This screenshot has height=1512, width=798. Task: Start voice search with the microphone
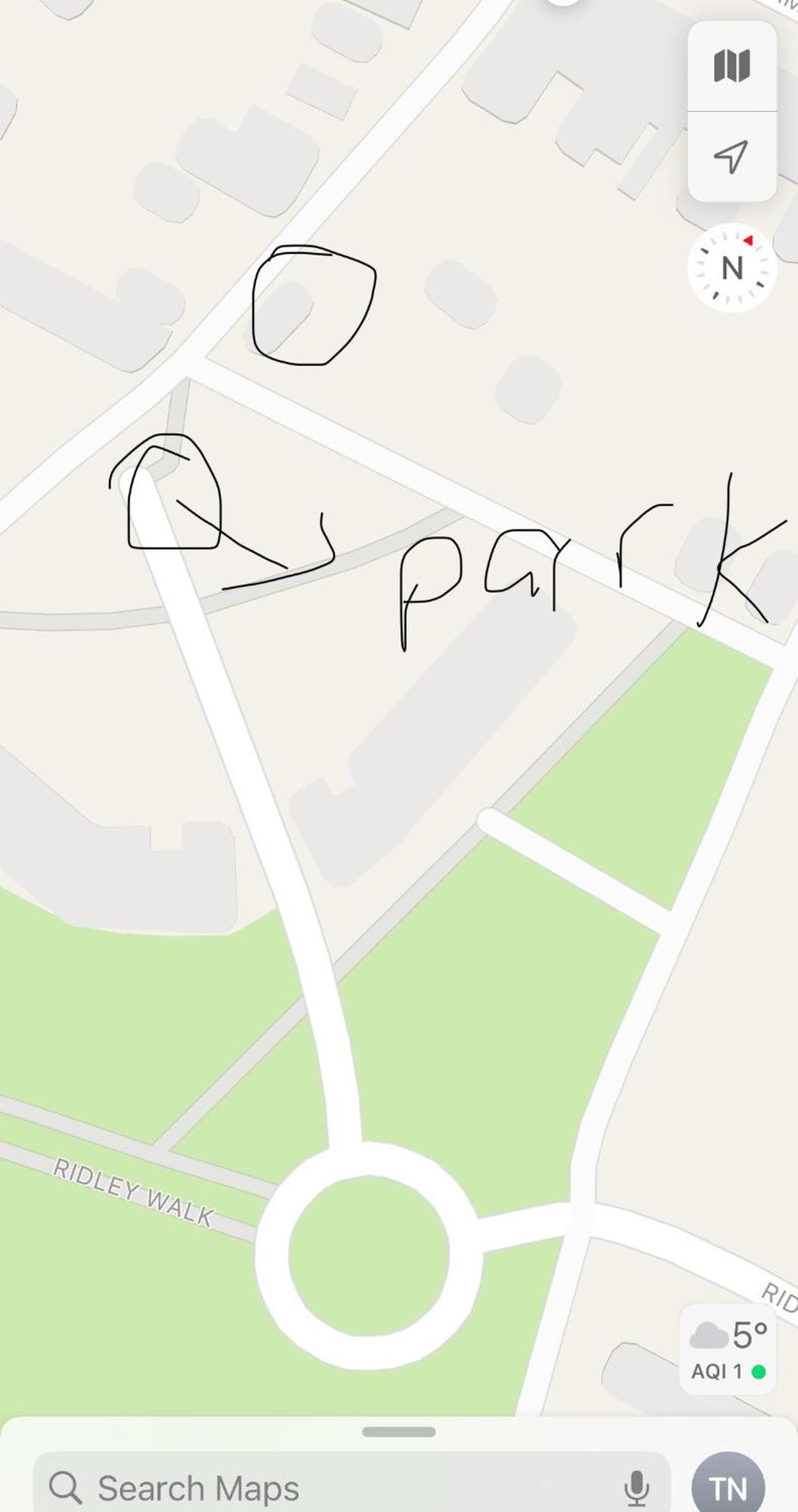coord(636,1488)
